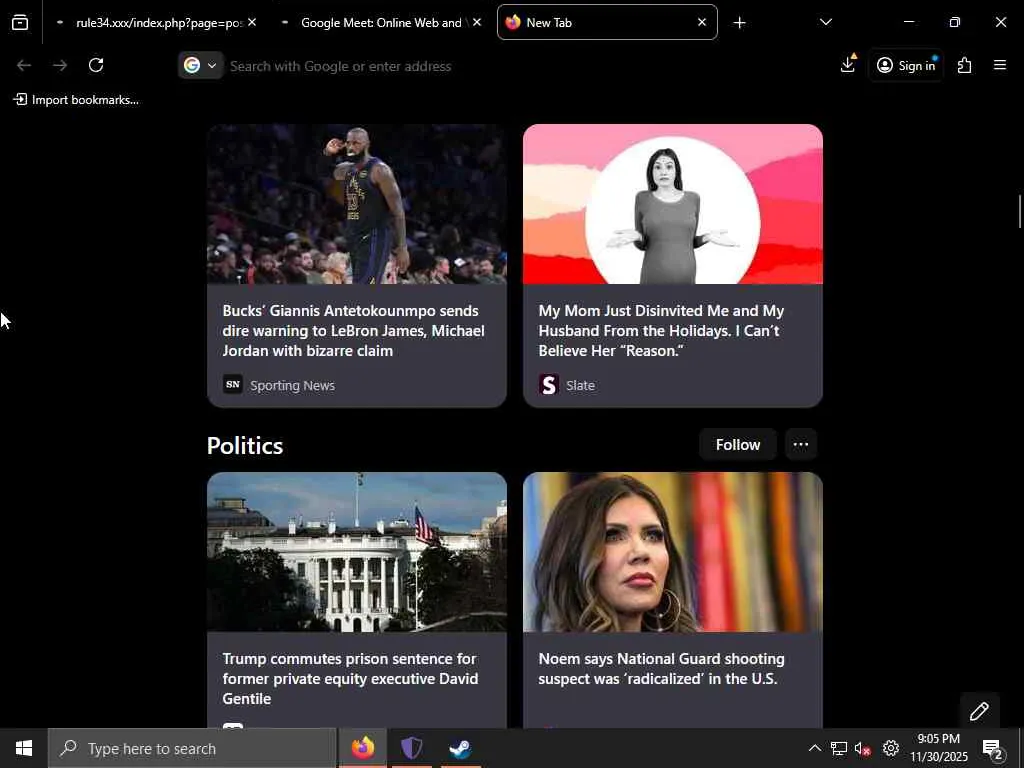Expand the list all tabs chevron

coord(825,22)
